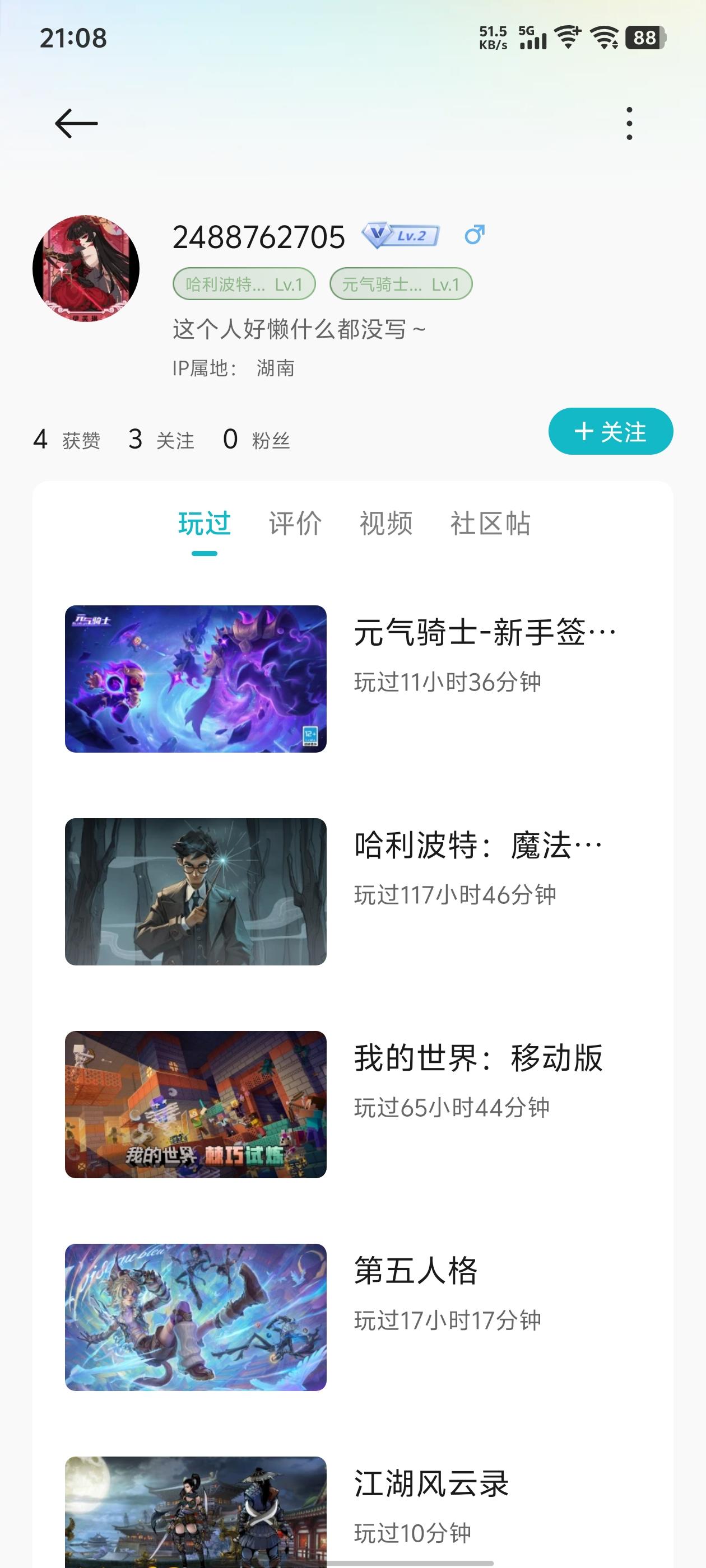This screenshot has height=1568, width=706.
Task: Open the three-dot overflow menu
Action: click(629, 124)
